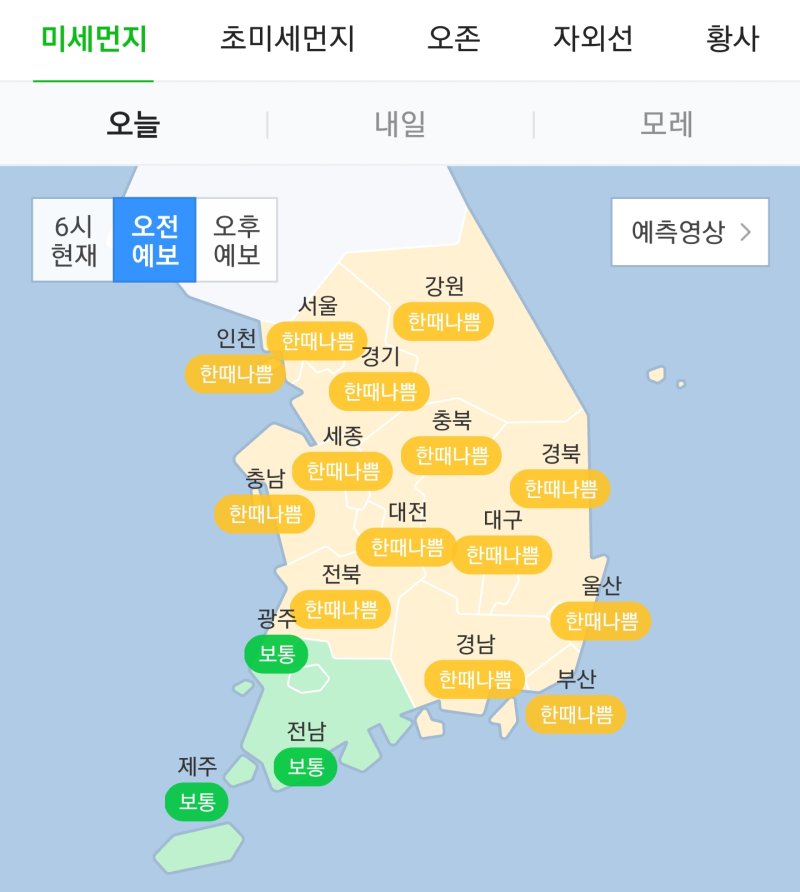Open the 울산 한때나쁨 badge
Image resolution: width=800 pixels, height=892 pixels.
click(x=601, y=620)
